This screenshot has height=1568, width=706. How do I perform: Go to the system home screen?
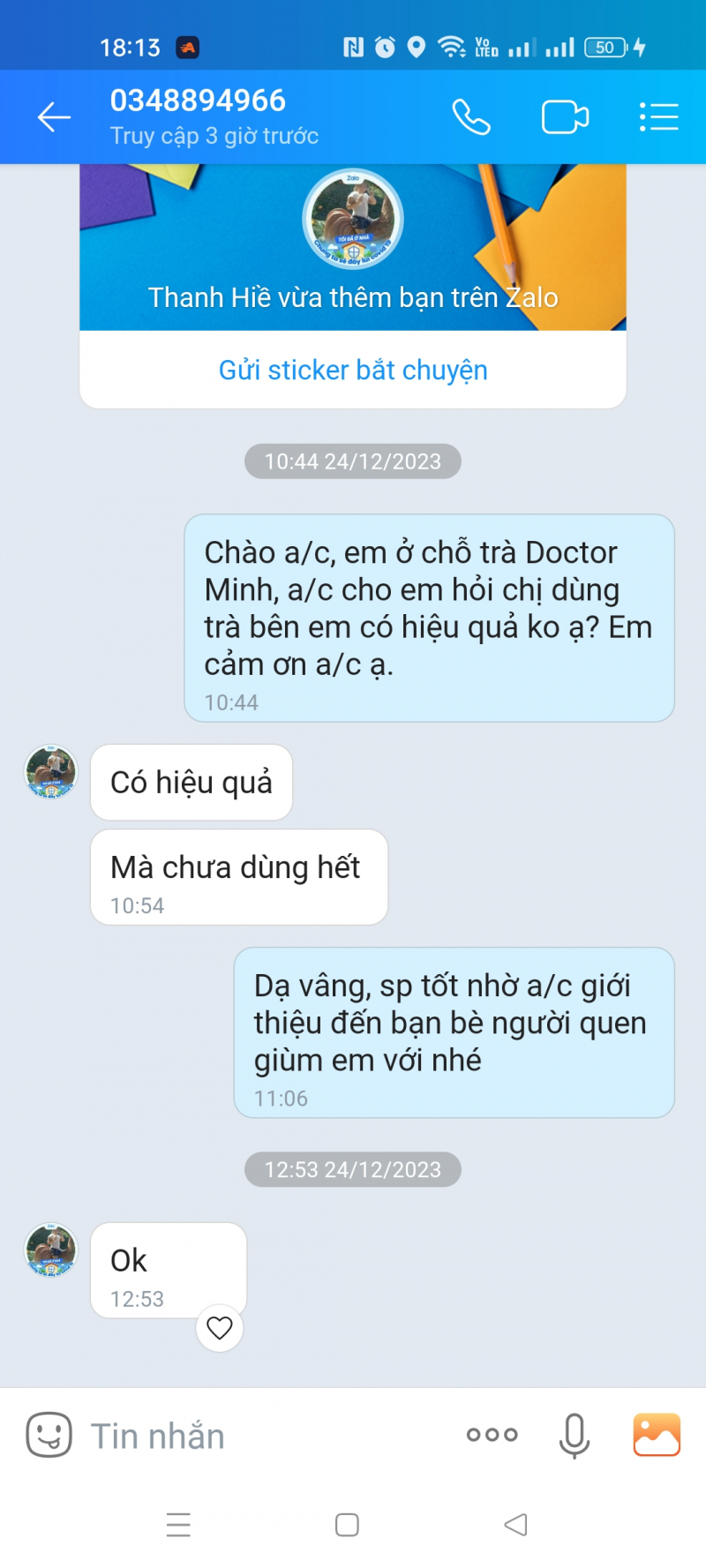tap(347, 1525)
